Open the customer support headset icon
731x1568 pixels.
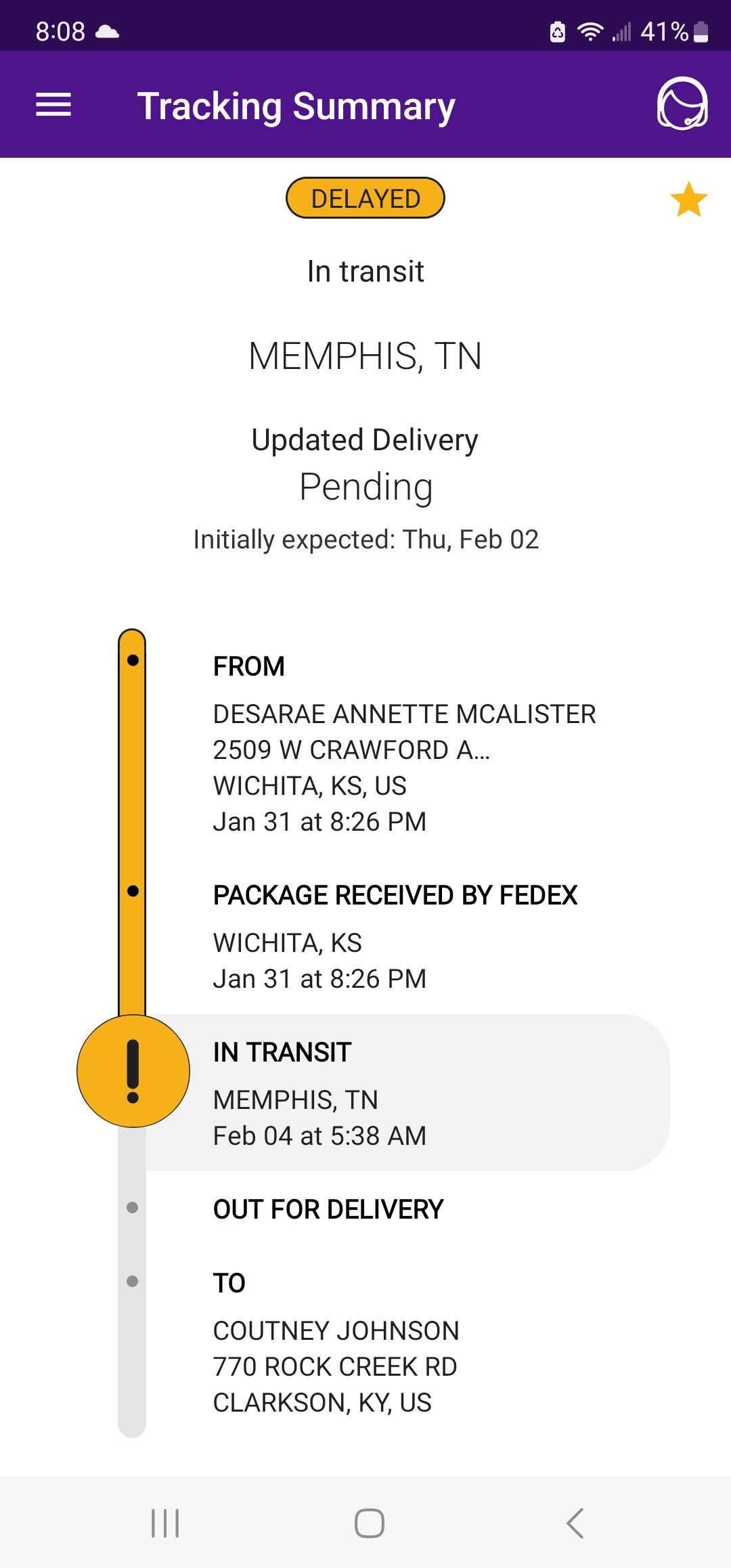(682, 104)
